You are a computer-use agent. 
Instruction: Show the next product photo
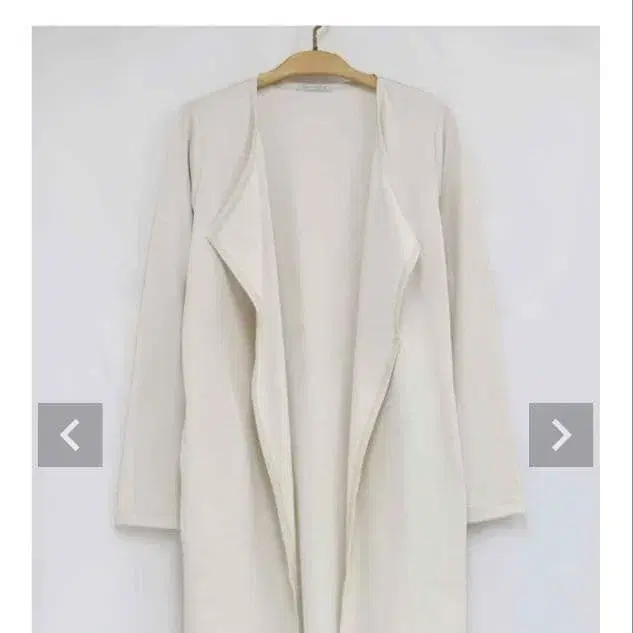coord(561,435)
